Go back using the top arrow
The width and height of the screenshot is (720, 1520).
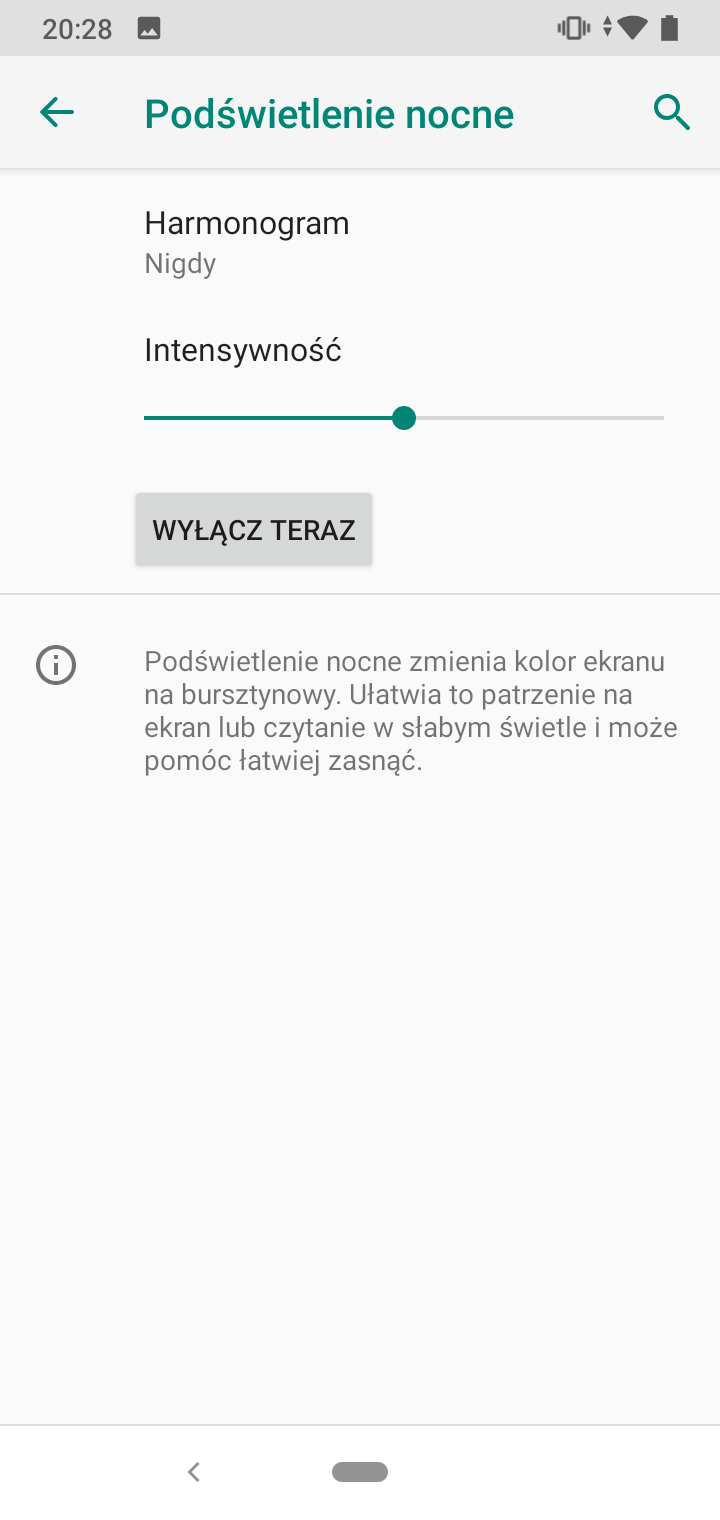pos(57,113)
